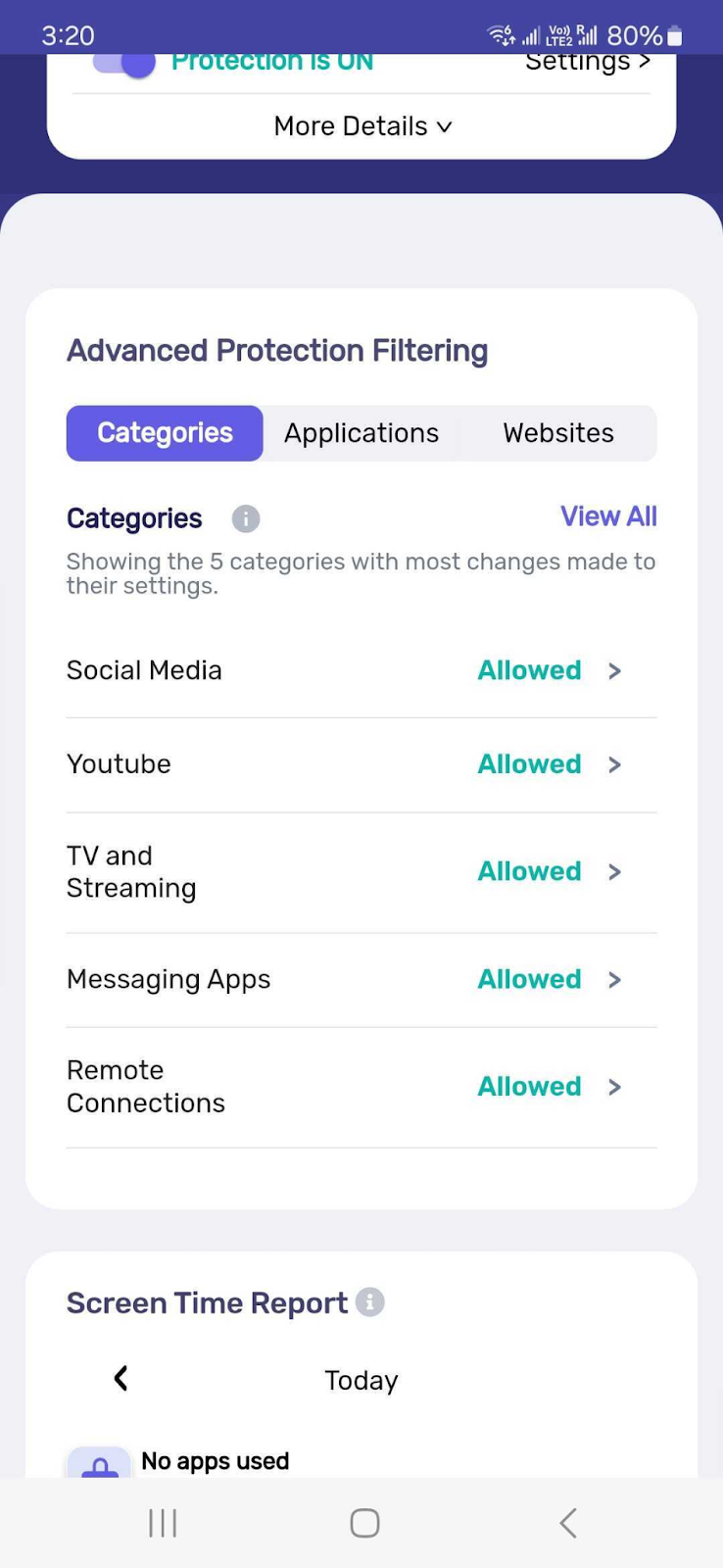723x1568 pixels.
Task: Select the Categories tab
Action: [165, 433]
